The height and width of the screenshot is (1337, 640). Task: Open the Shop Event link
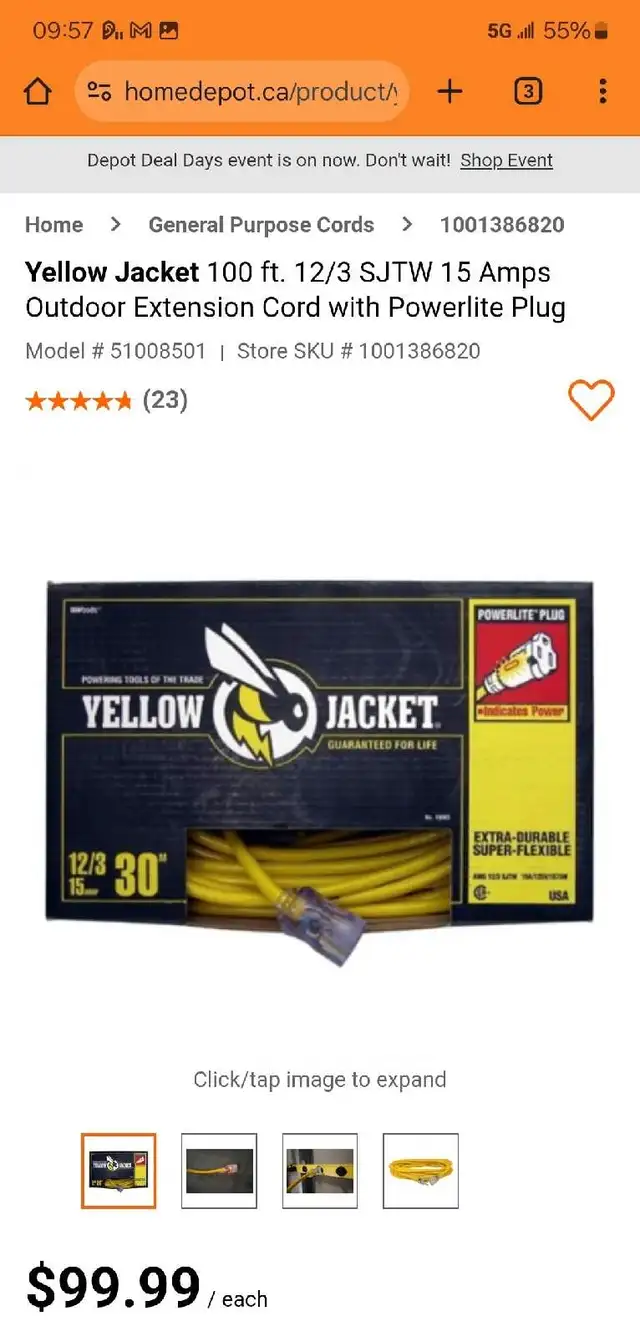coord(506,161)
